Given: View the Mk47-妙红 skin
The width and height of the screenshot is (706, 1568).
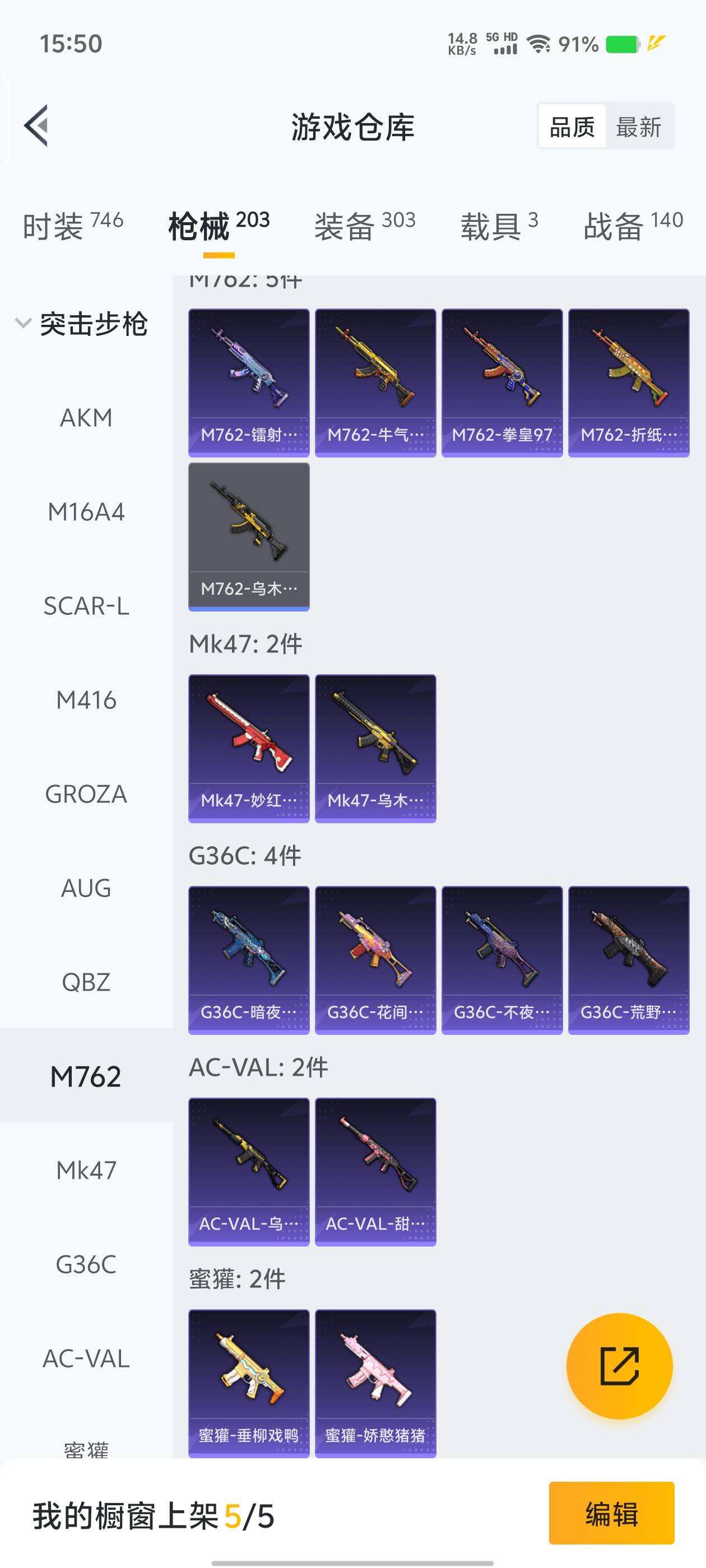Looking at the screenshot, I should click(x=249, y=748).
